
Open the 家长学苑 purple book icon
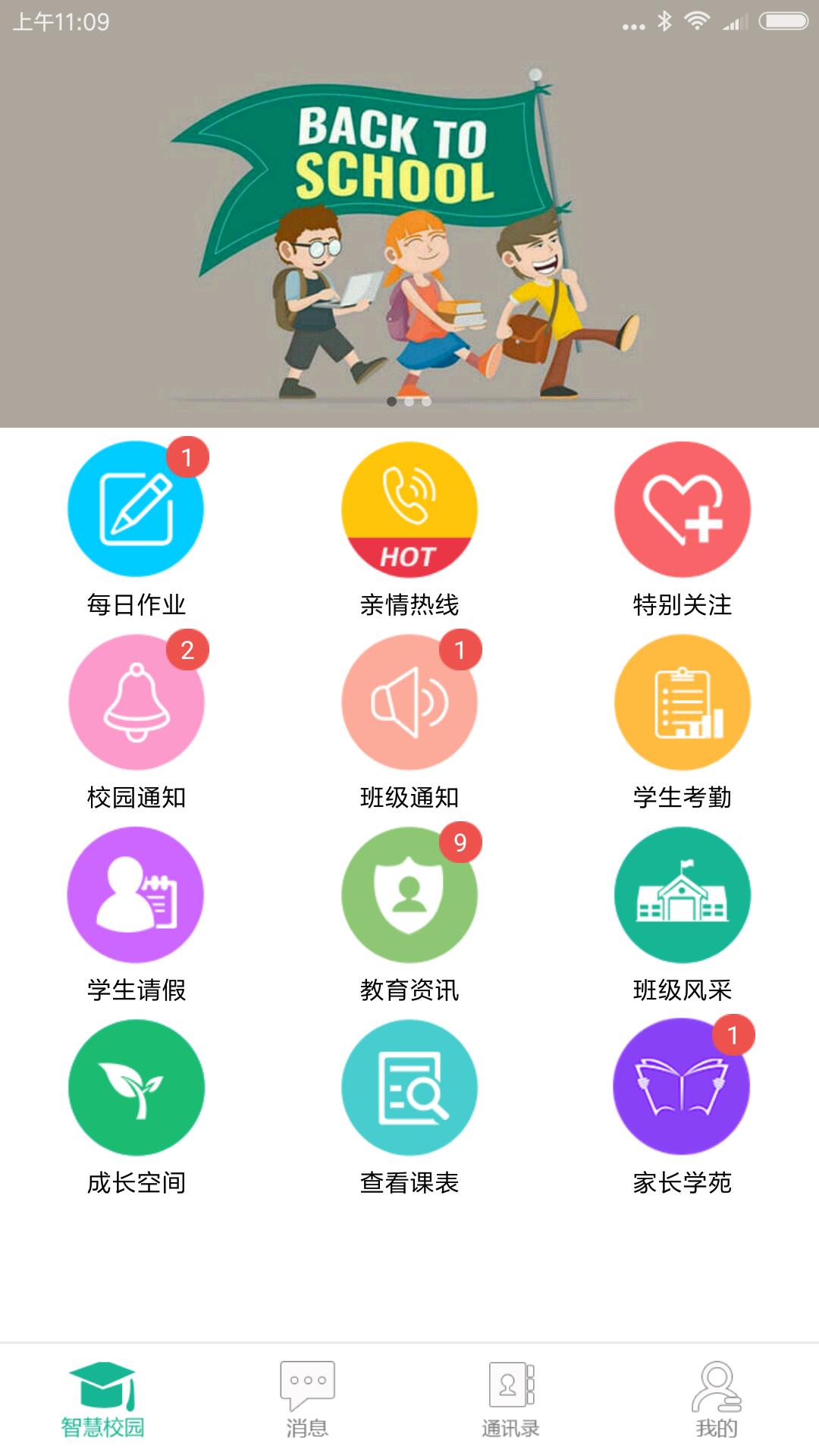[x=682, y=1087]
